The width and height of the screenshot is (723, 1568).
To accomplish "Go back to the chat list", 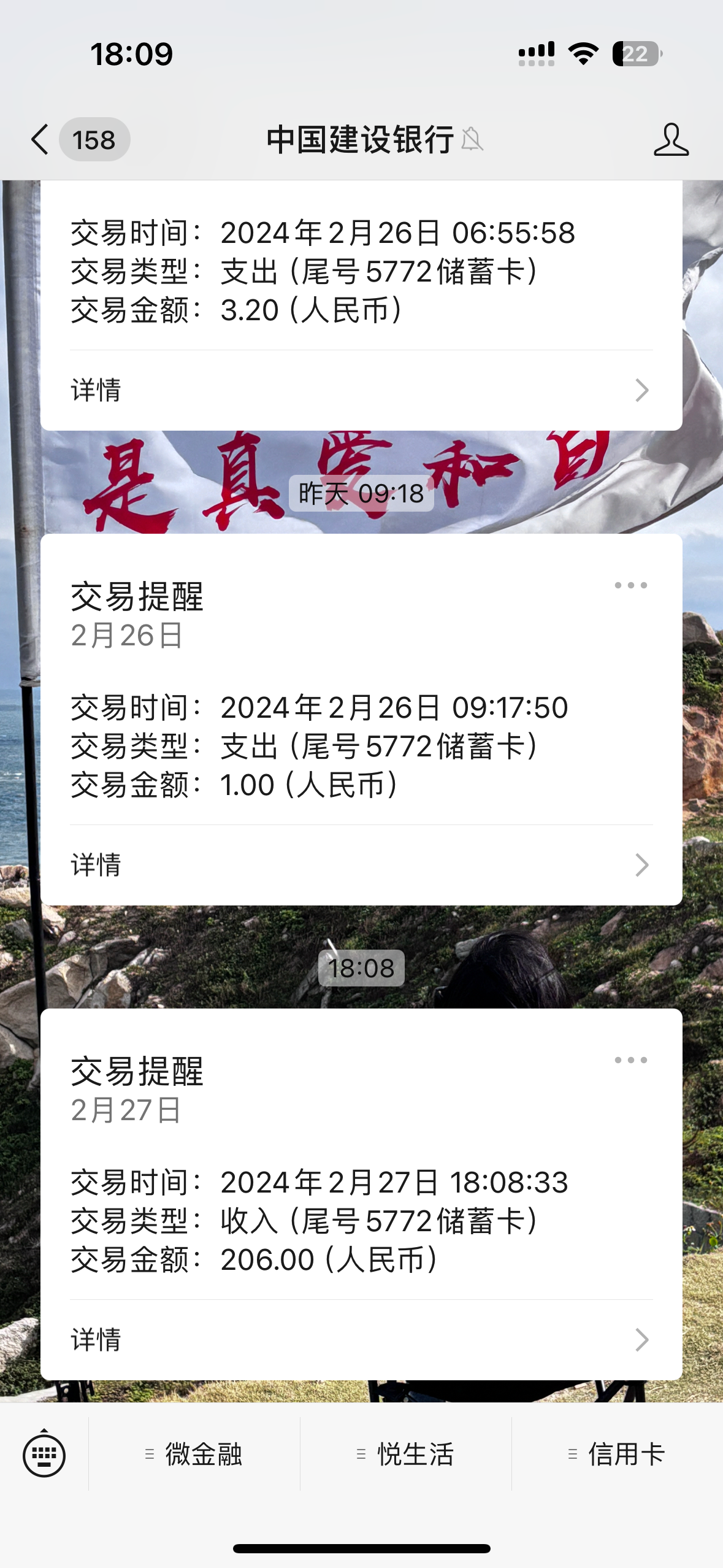I will (40, 140).
